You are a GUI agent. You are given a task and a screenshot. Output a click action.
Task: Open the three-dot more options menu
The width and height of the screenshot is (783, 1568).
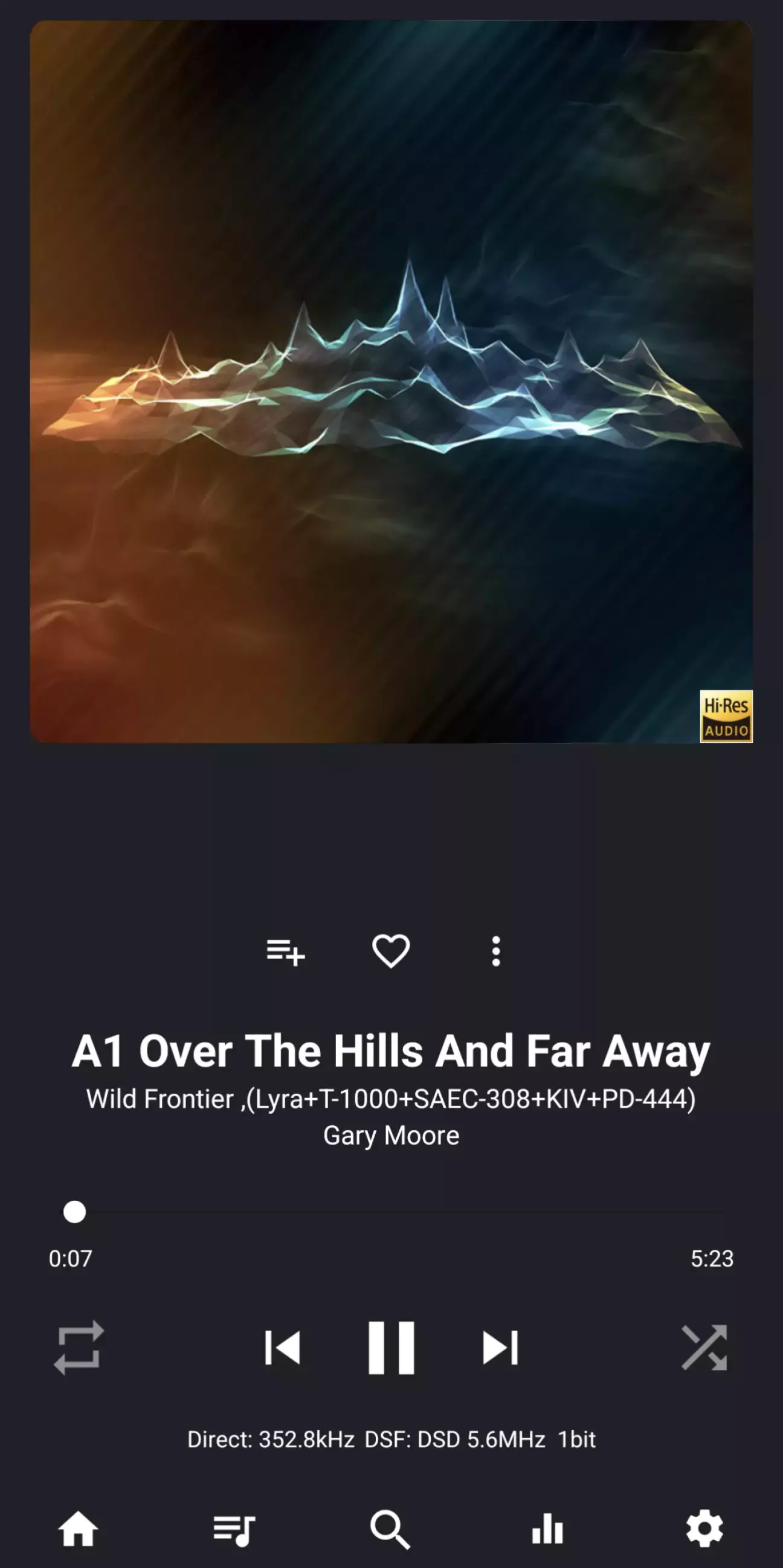pyautogui.click(x=496, y=951)
